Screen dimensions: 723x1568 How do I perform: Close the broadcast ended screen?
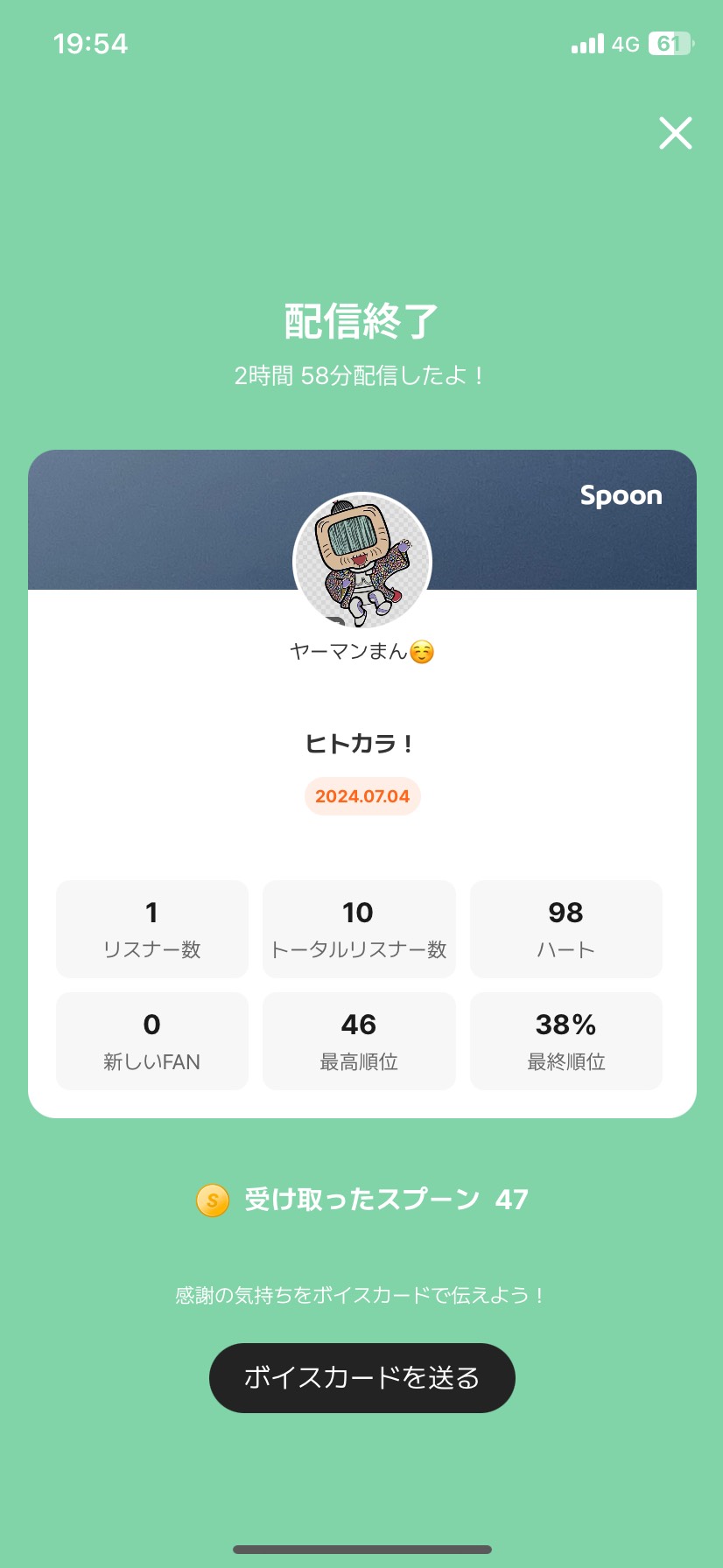point(675,133)
